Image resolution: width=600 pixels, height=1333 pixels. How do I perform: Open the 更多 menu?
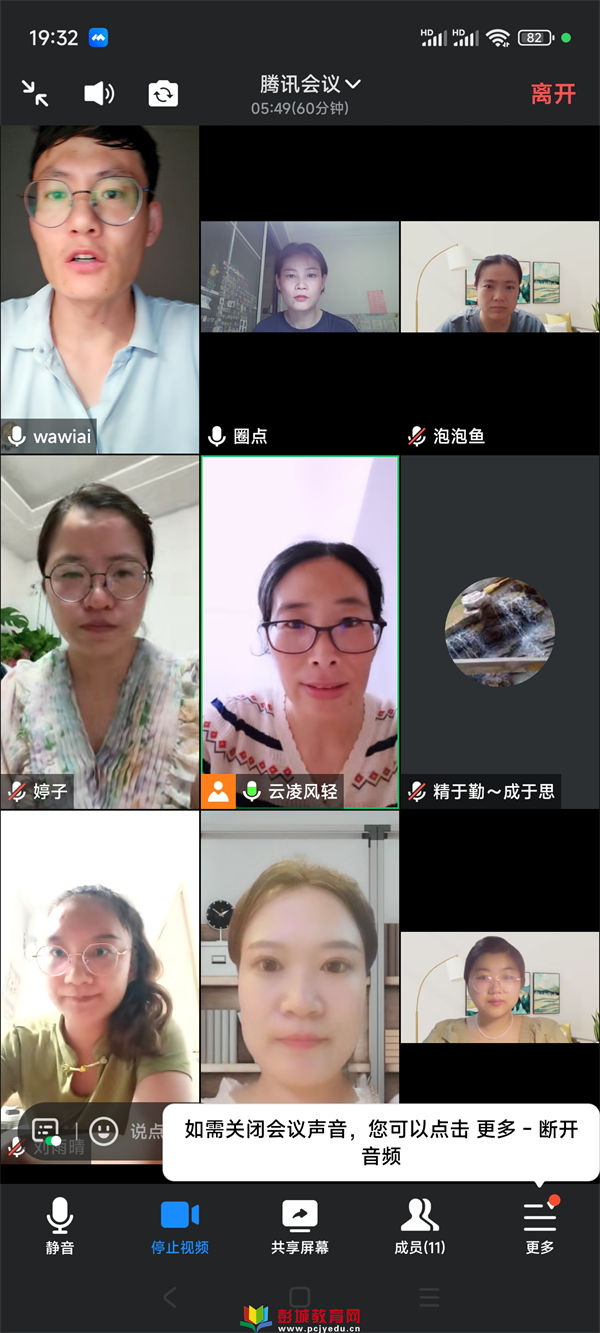point(540,1225)
